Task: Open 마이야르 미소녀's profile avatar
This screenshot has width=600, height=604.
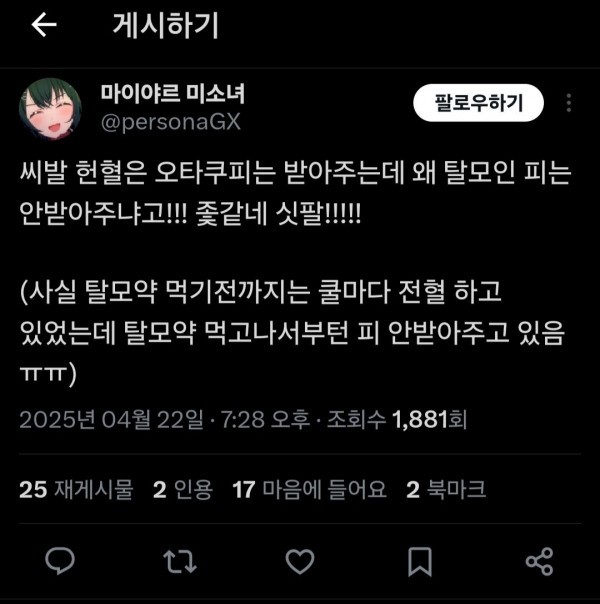Action: click(x=51, y=109)
